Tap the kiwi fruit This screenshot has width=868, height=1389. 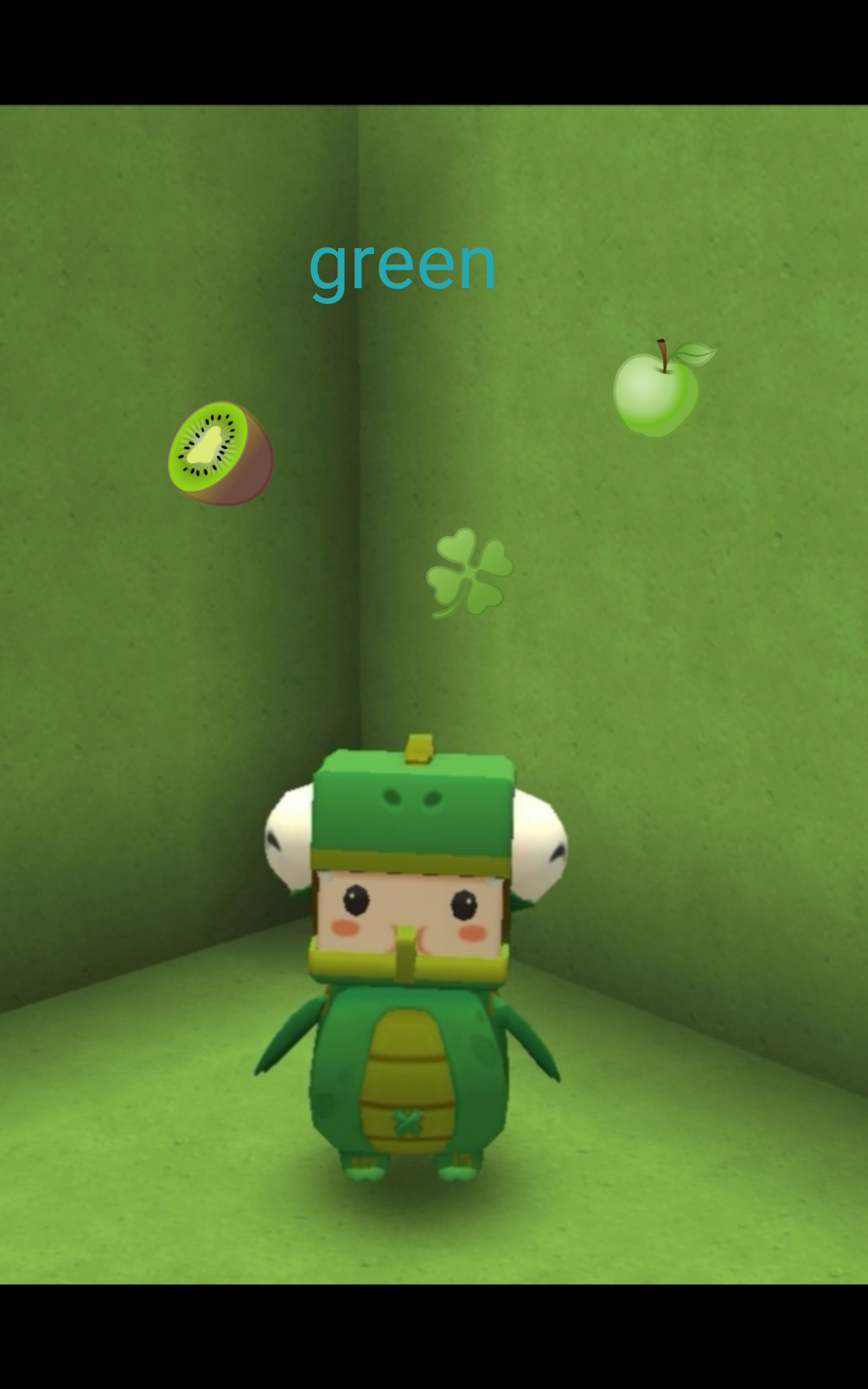point(220,454)
